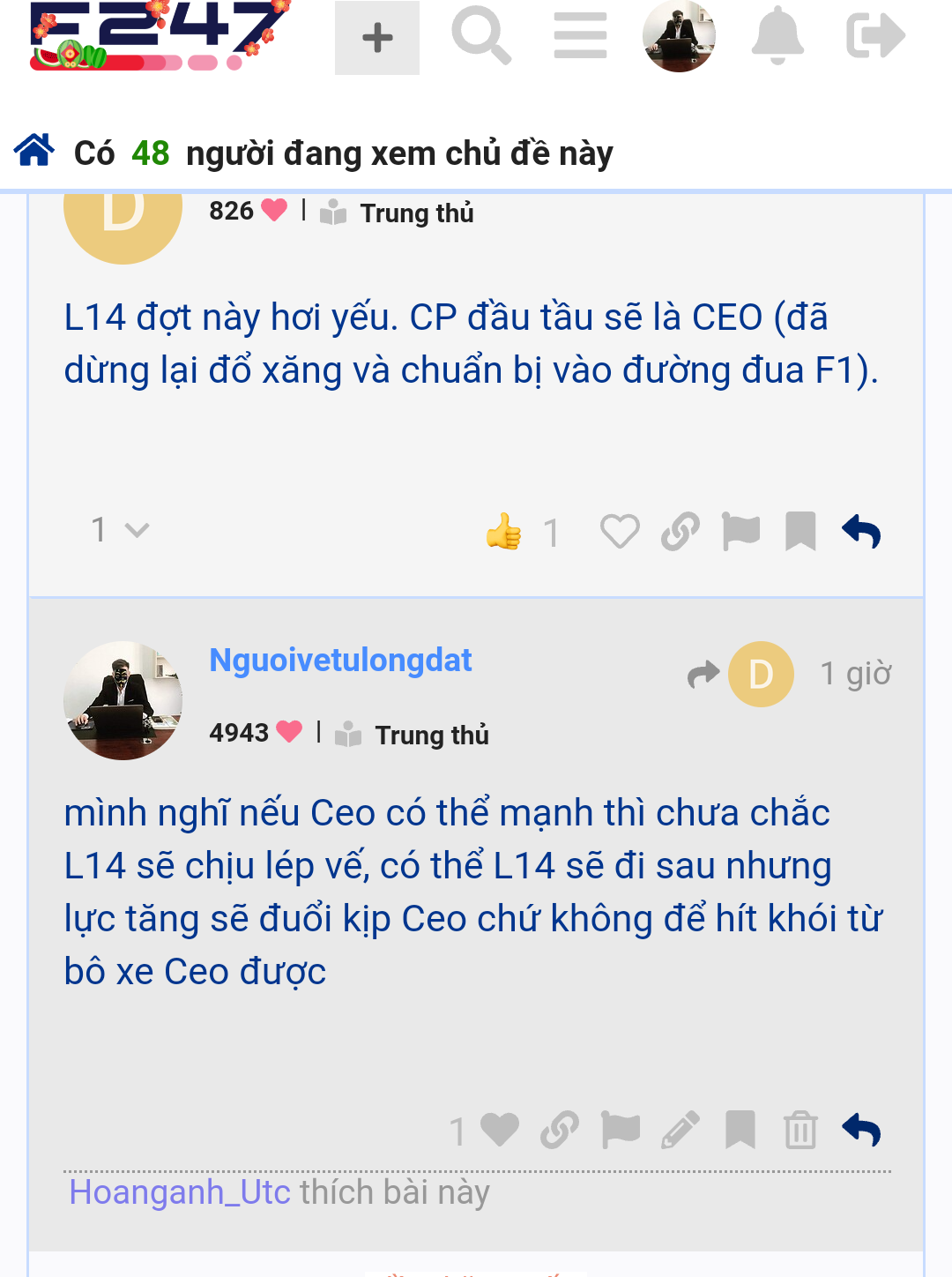The height and width of the screenshot is (1277, 952).
Task: Open Hoanganh_Utc's profile link
Action: coord(180,1192)
